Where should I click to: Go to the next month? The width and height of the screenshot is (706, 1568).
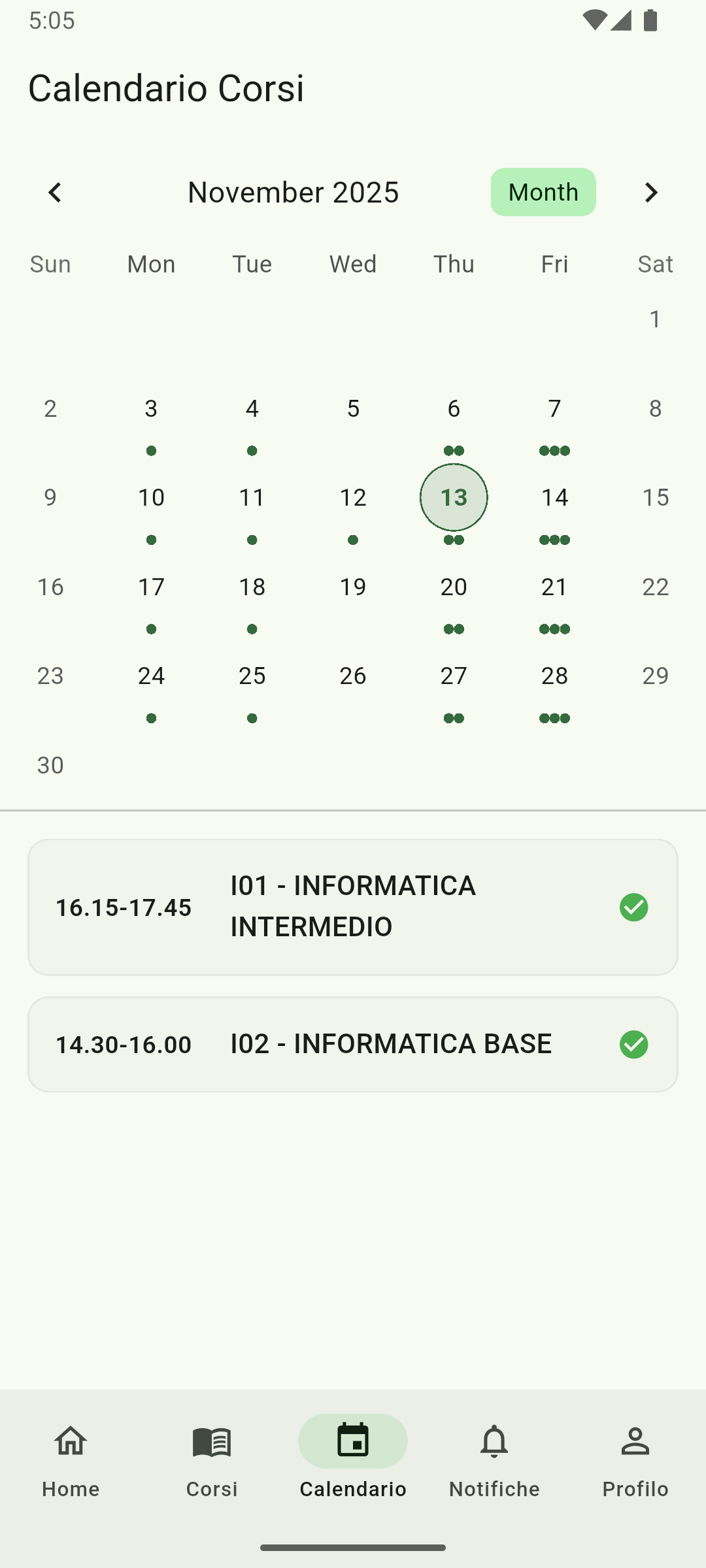tap(650, 193)
